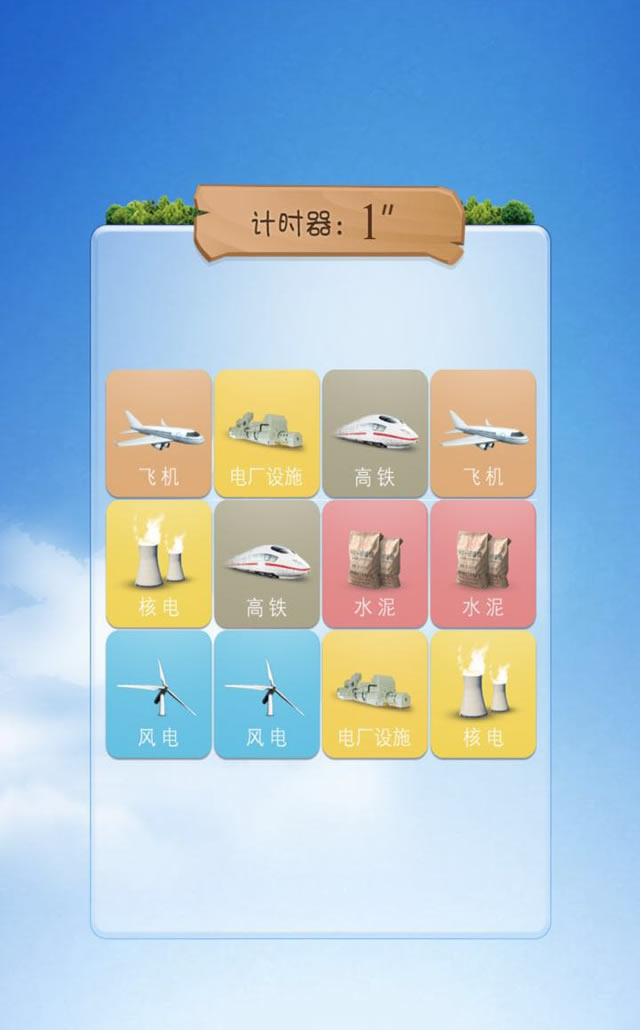Image resolution: width=640 pixels, height=1030 pixels.
Task: Choose the 电厂设施 tile between 风电 and 核电
Action: (375, 694)
